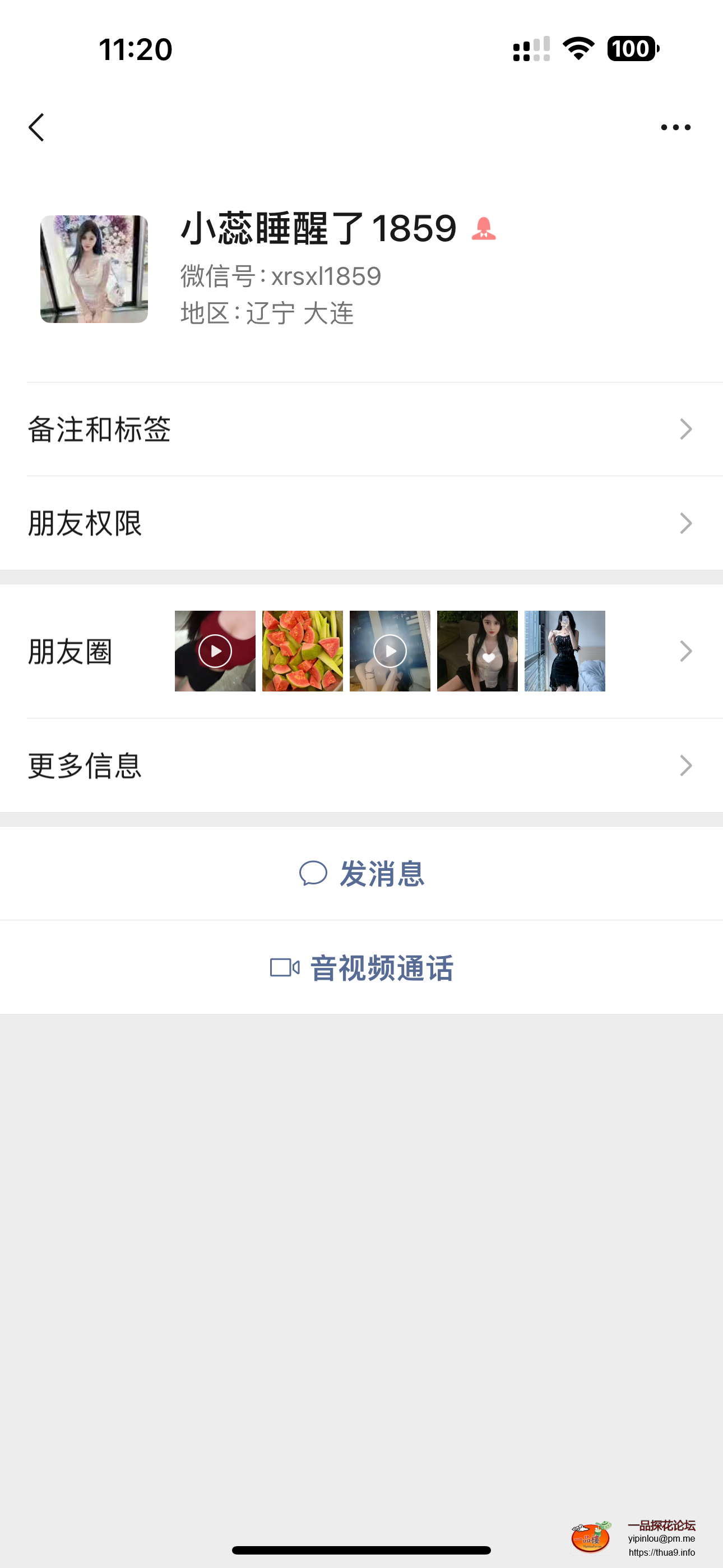The height and width of the screenshot is (1568, 723).
Task: View the contact's profile photo
Action: click(94, 269)
